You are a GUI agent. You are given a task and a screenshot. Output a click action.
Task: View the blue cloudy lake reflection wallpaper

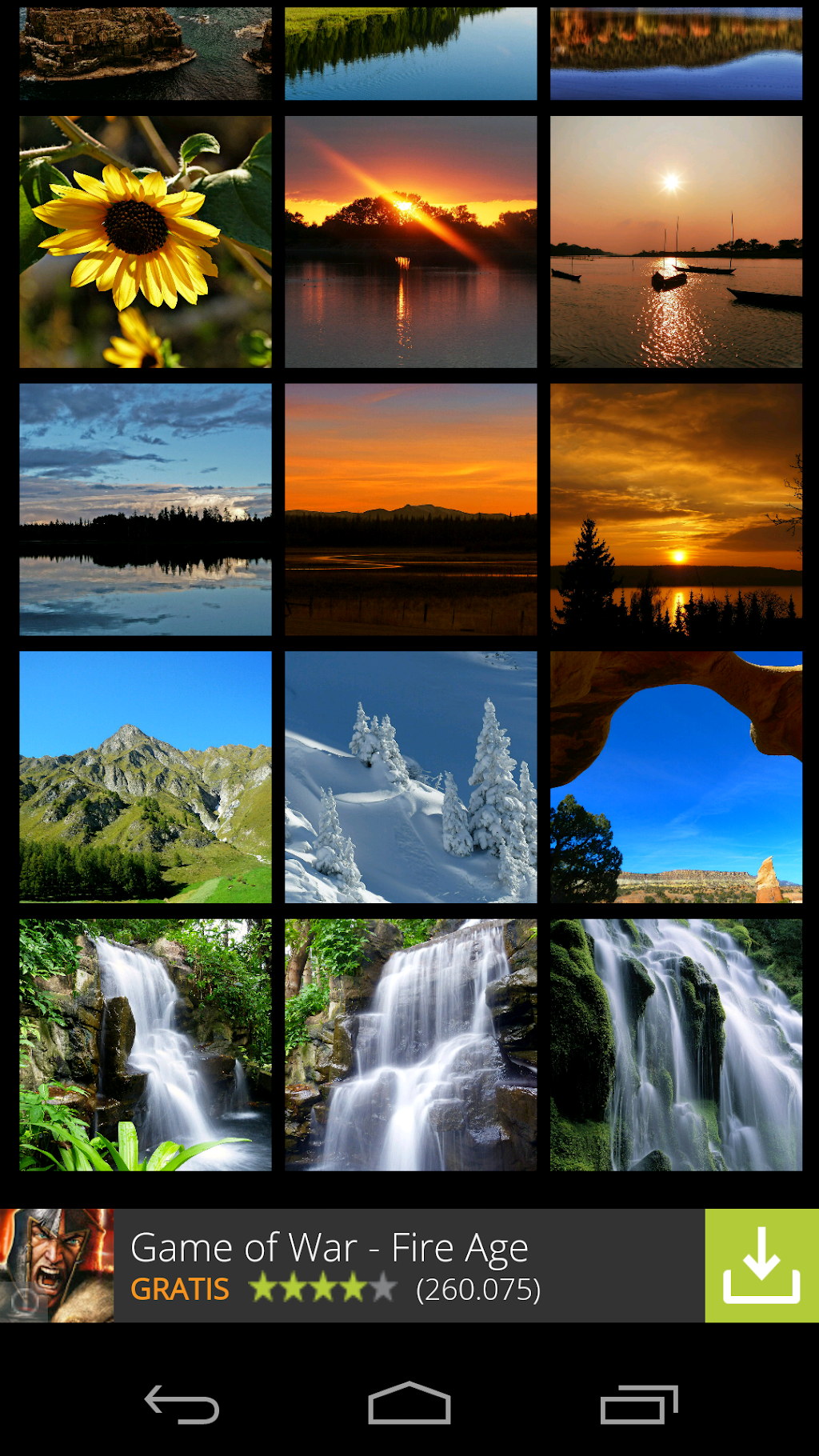pos(146,510)
